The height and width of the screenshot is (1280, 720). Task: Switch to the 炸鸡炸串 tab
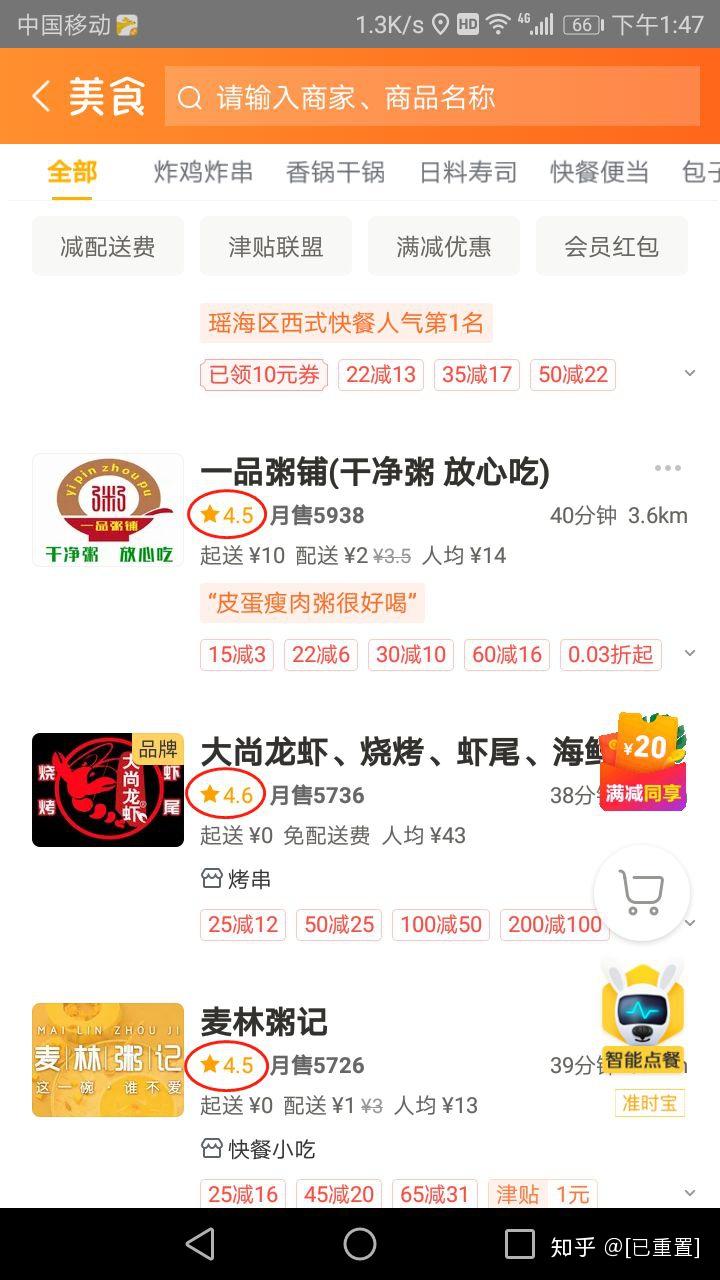tap(203, 172)
